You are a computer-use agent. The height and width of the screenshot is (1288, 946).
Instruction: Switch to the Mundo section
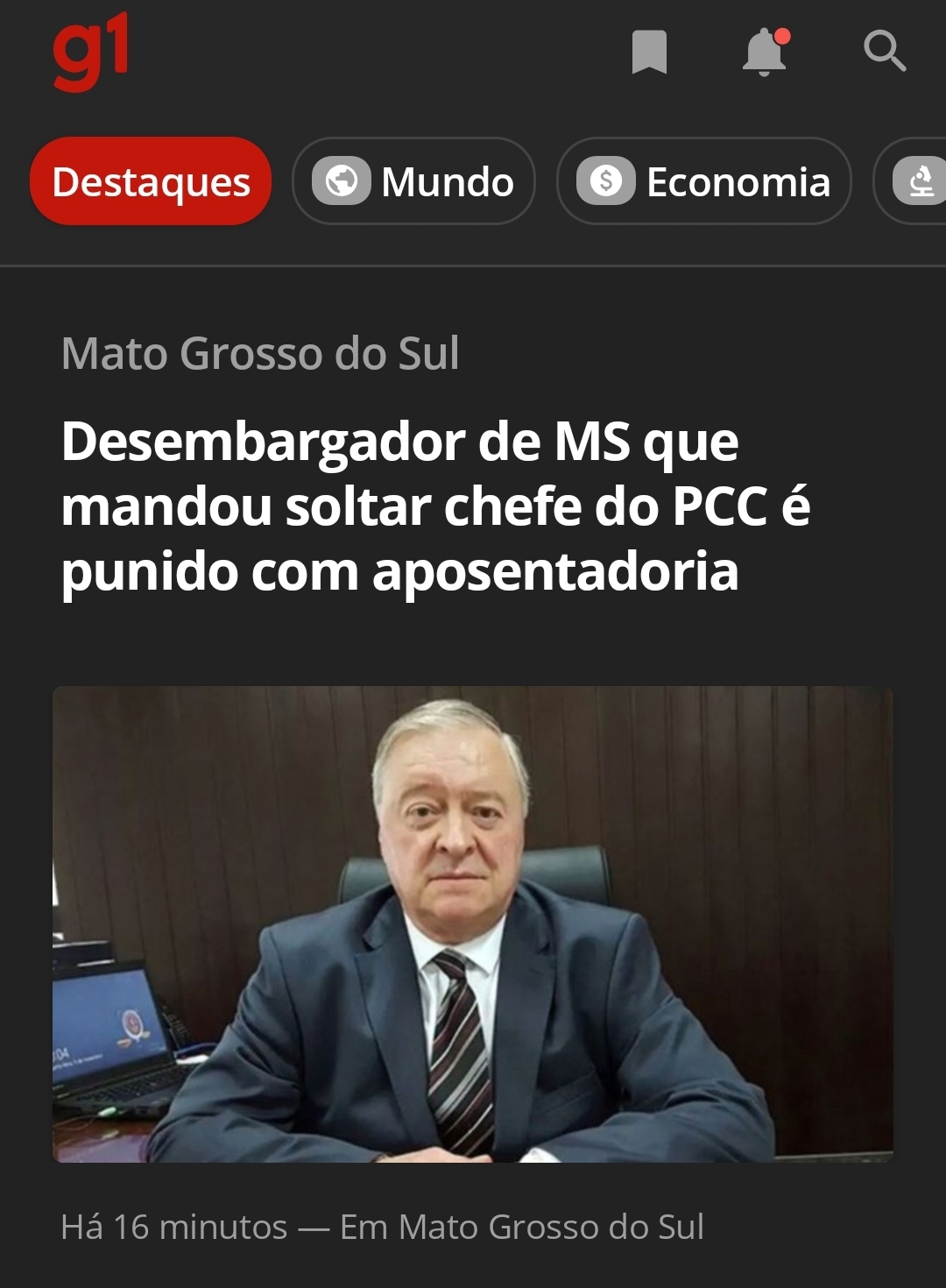pos(413,182)
